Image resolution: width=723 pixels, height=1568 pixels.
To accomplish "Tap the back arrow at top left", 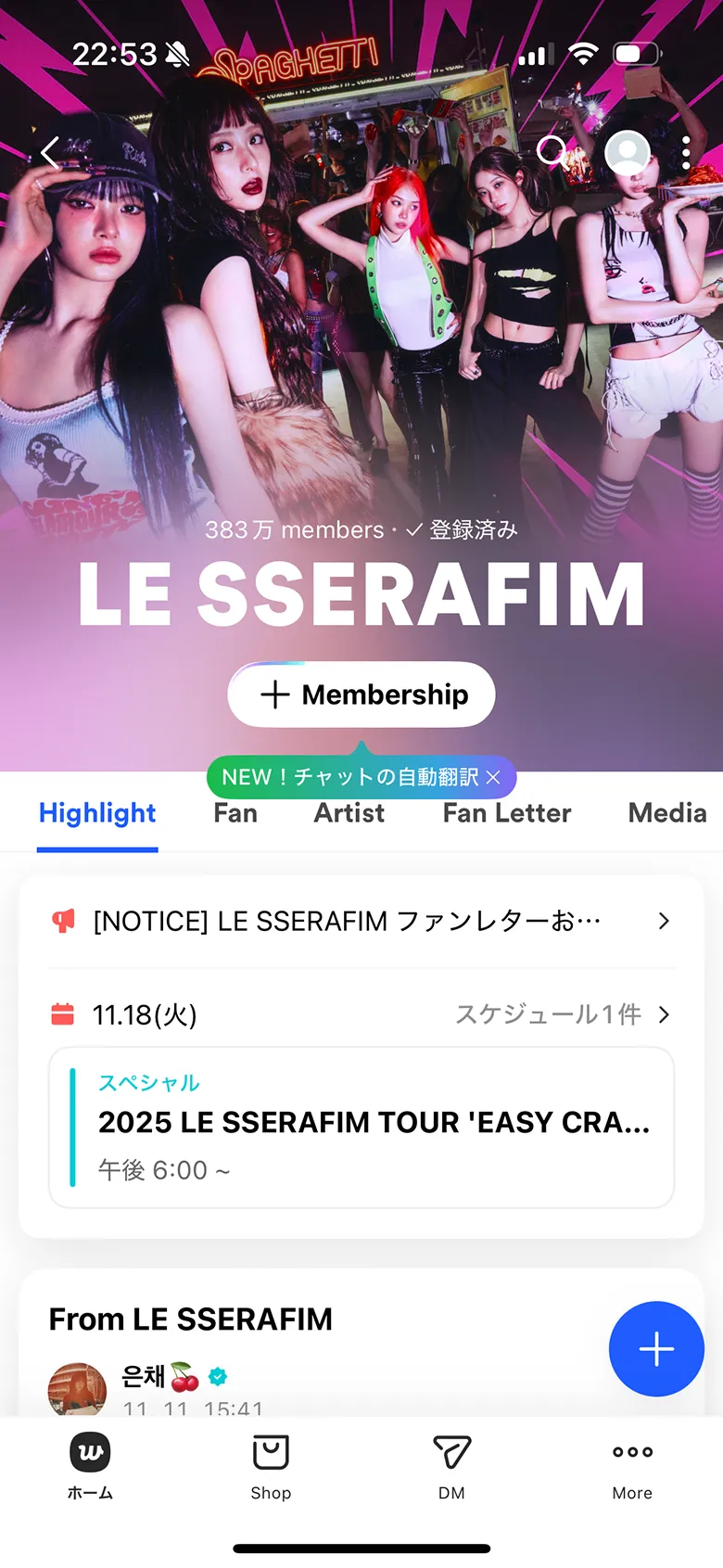I will [x=48, y=151].
